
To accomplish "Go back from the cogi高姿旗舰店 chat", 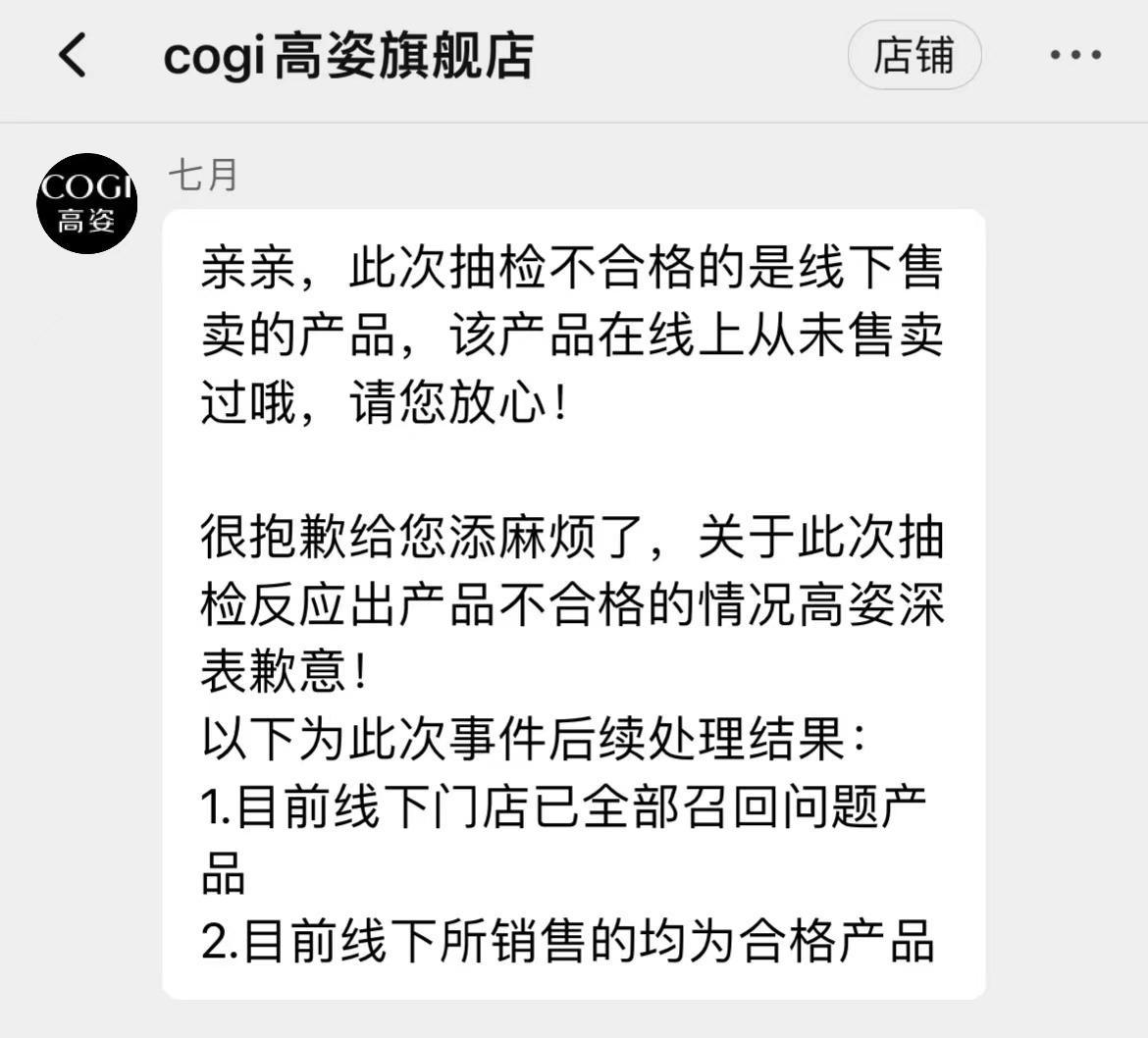I will (x=73, y=55).
